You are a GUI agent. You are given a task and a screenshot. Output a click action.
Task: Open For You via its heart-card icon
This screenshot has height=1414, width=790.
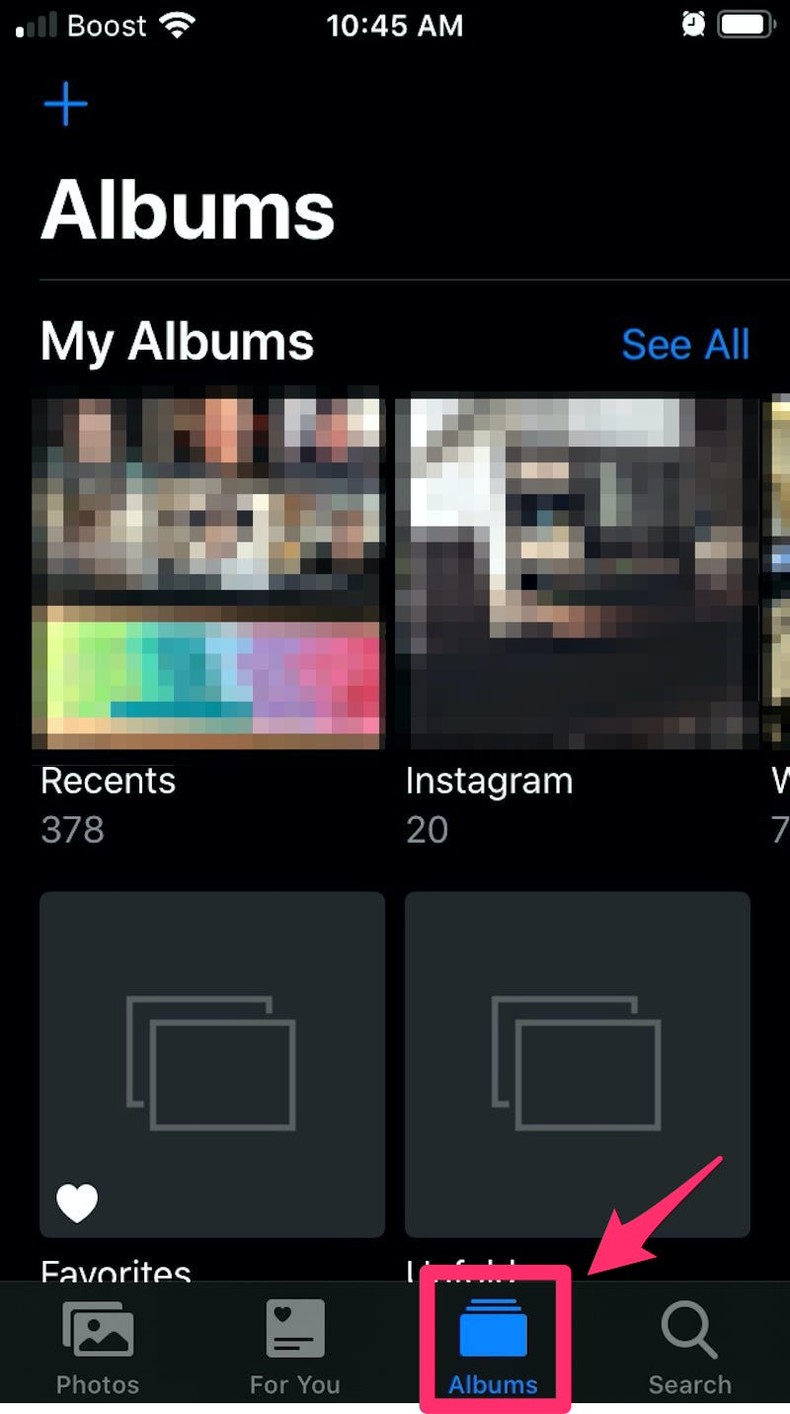click(295, 1327)
